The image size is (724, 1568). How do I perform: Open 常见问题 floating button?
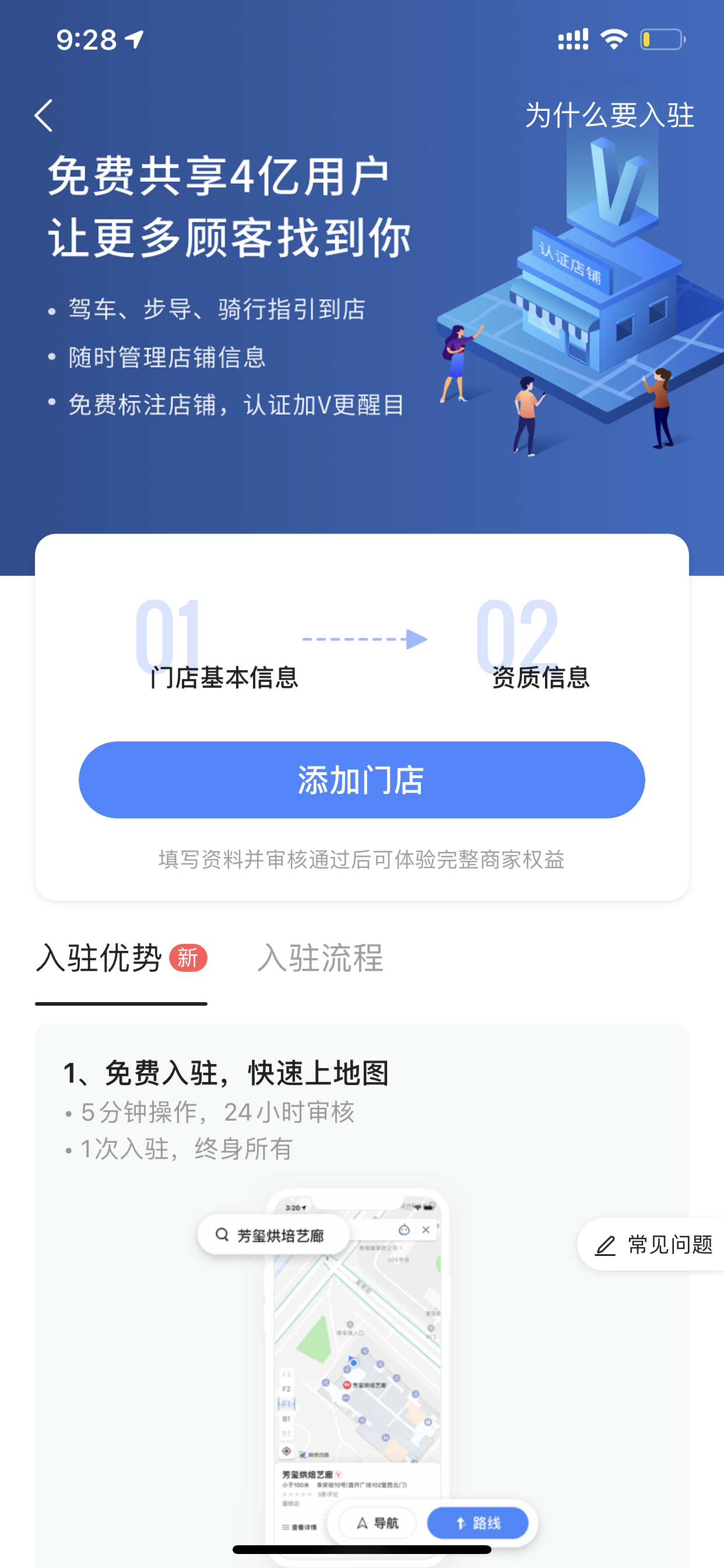pos(651,1245)
